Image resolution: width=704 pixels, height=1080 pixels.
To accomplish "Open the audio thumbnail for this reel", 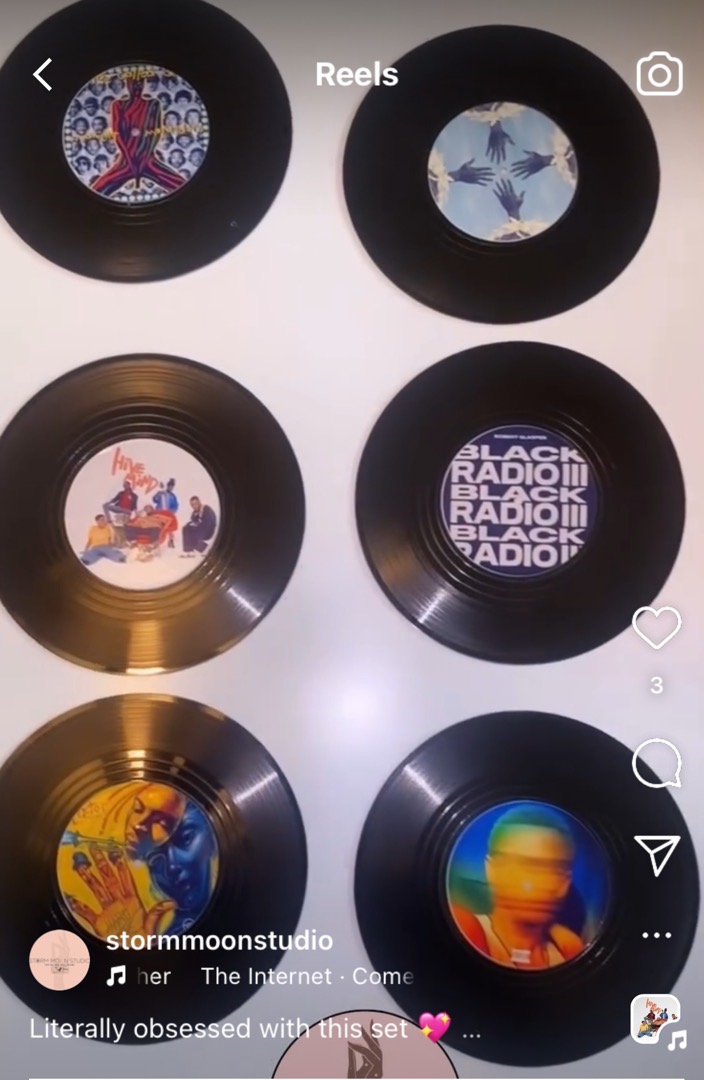I will click(x=656, y=1020).
